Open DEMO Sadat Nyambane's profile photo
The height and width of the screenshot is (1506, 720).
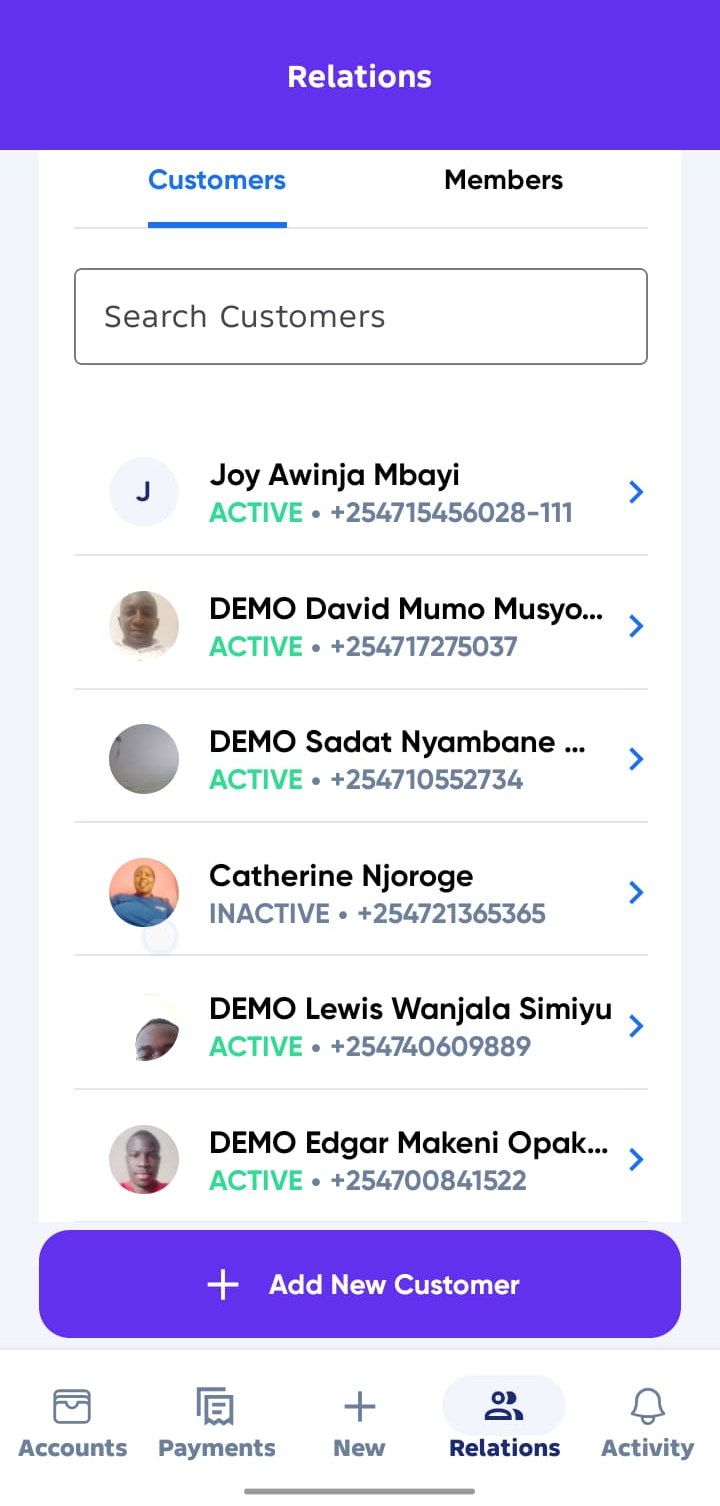tap(144, 759)
